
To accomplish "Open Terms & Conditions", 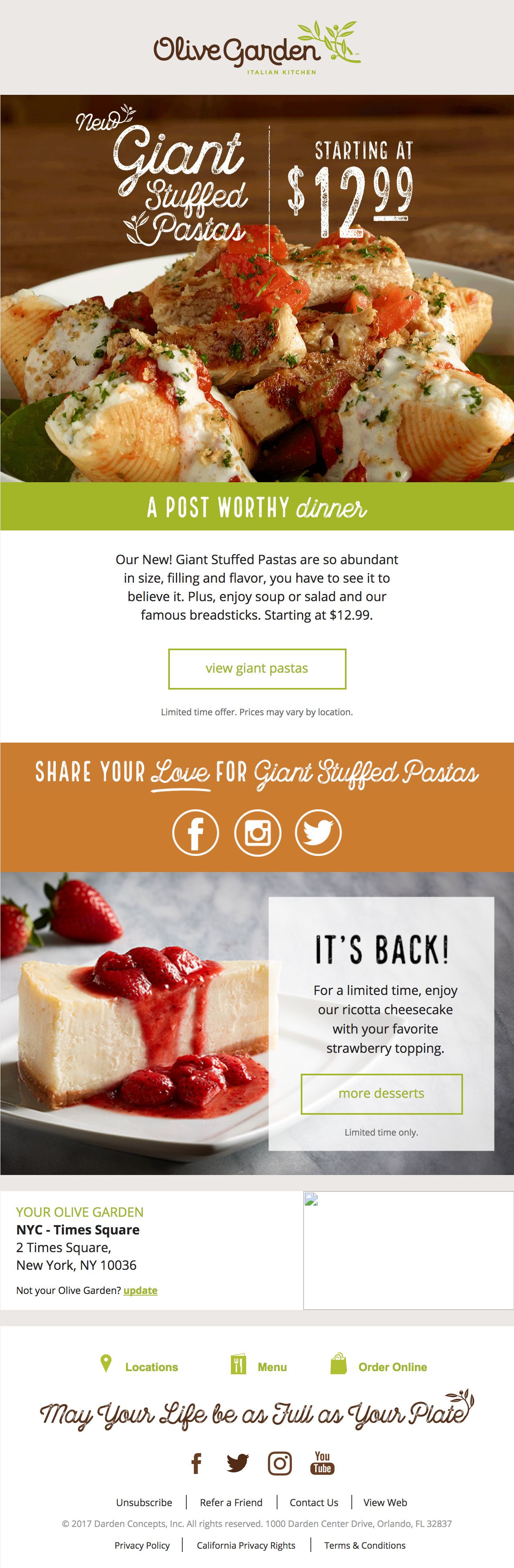I will point(364,1545).
